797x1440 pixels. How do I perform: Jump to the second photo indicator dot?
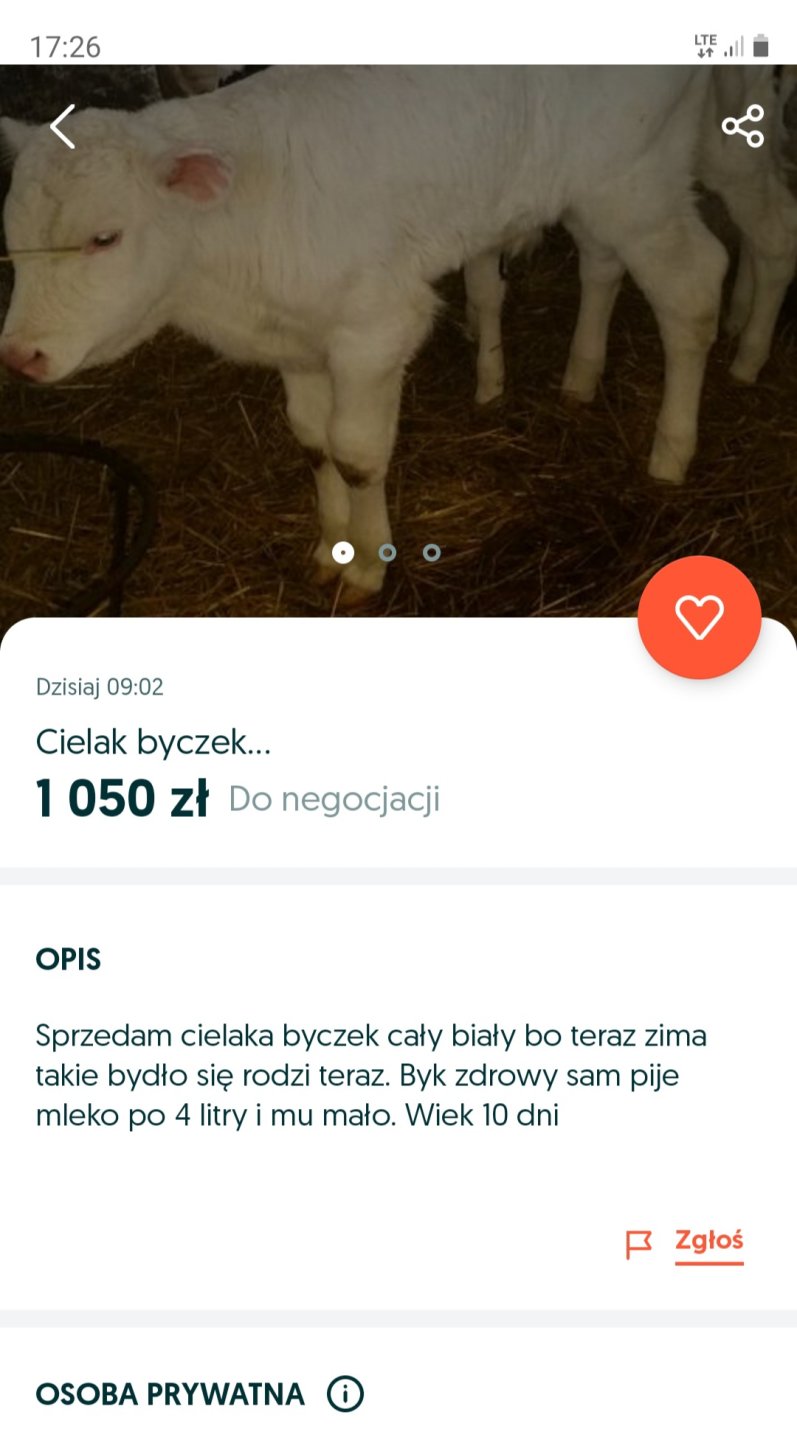pos(387,553)
